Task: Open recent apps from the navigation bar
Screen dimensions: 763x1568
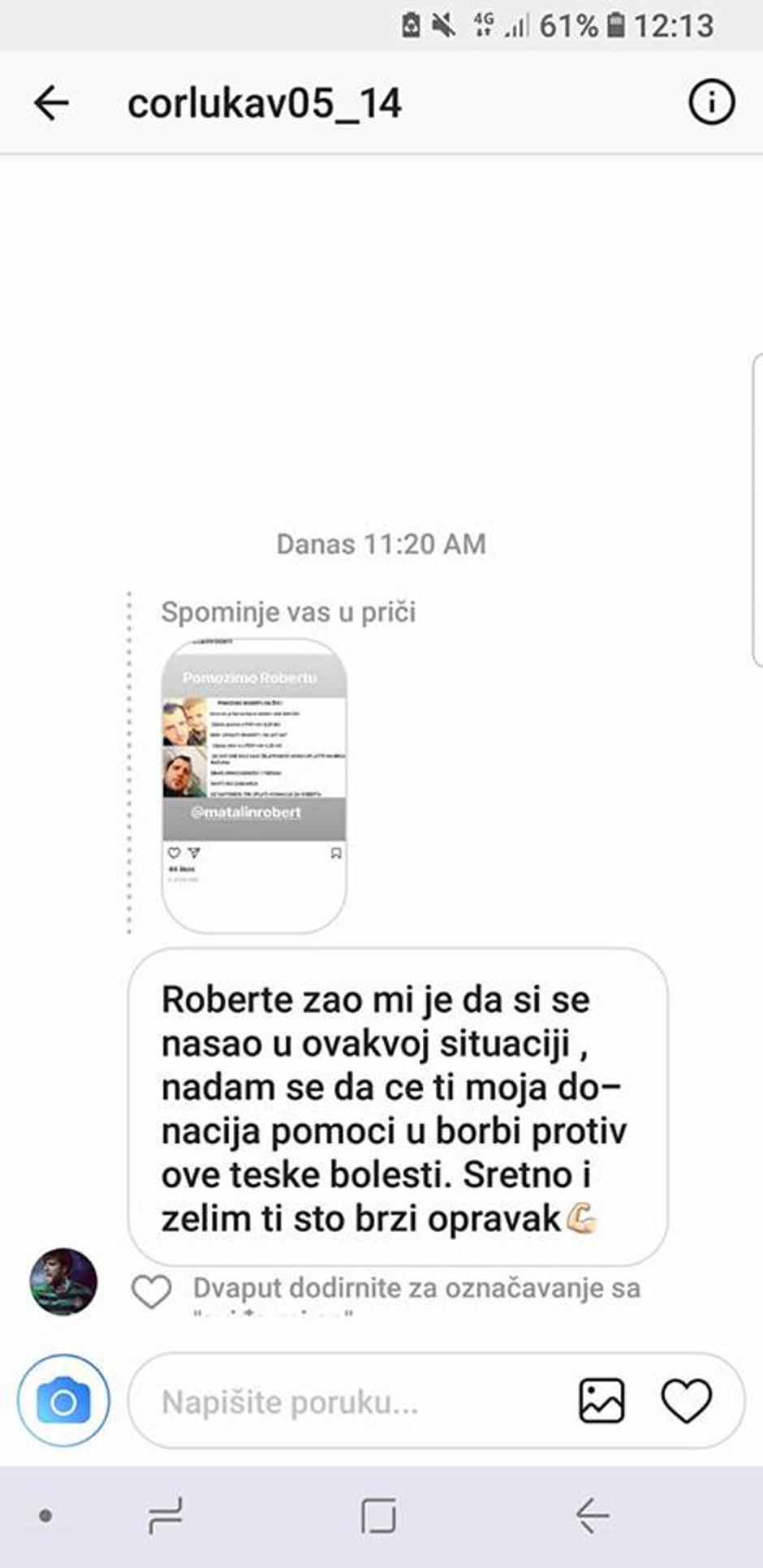Action: coord(166,1515)
